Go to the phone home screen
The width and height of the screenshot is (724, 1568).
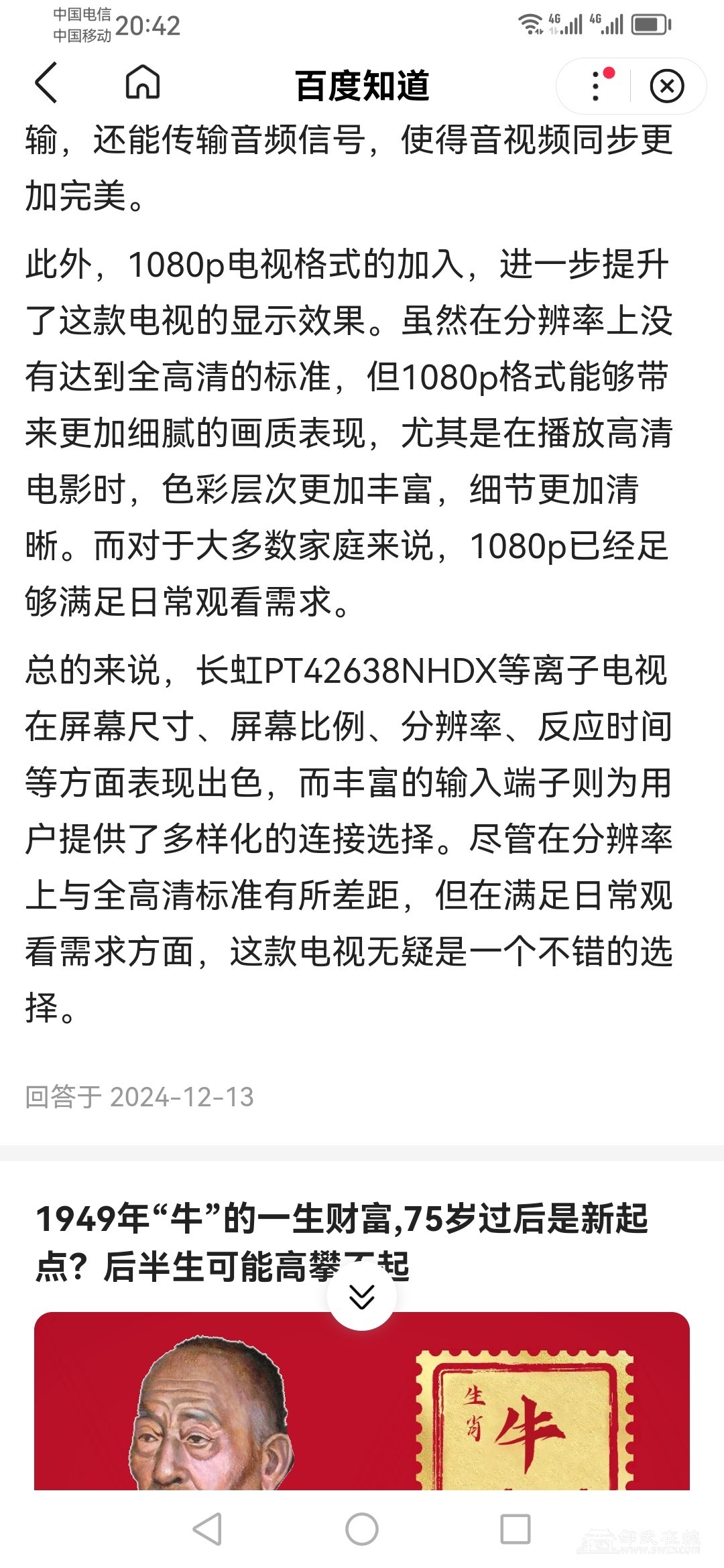[x=362, y=1529]
